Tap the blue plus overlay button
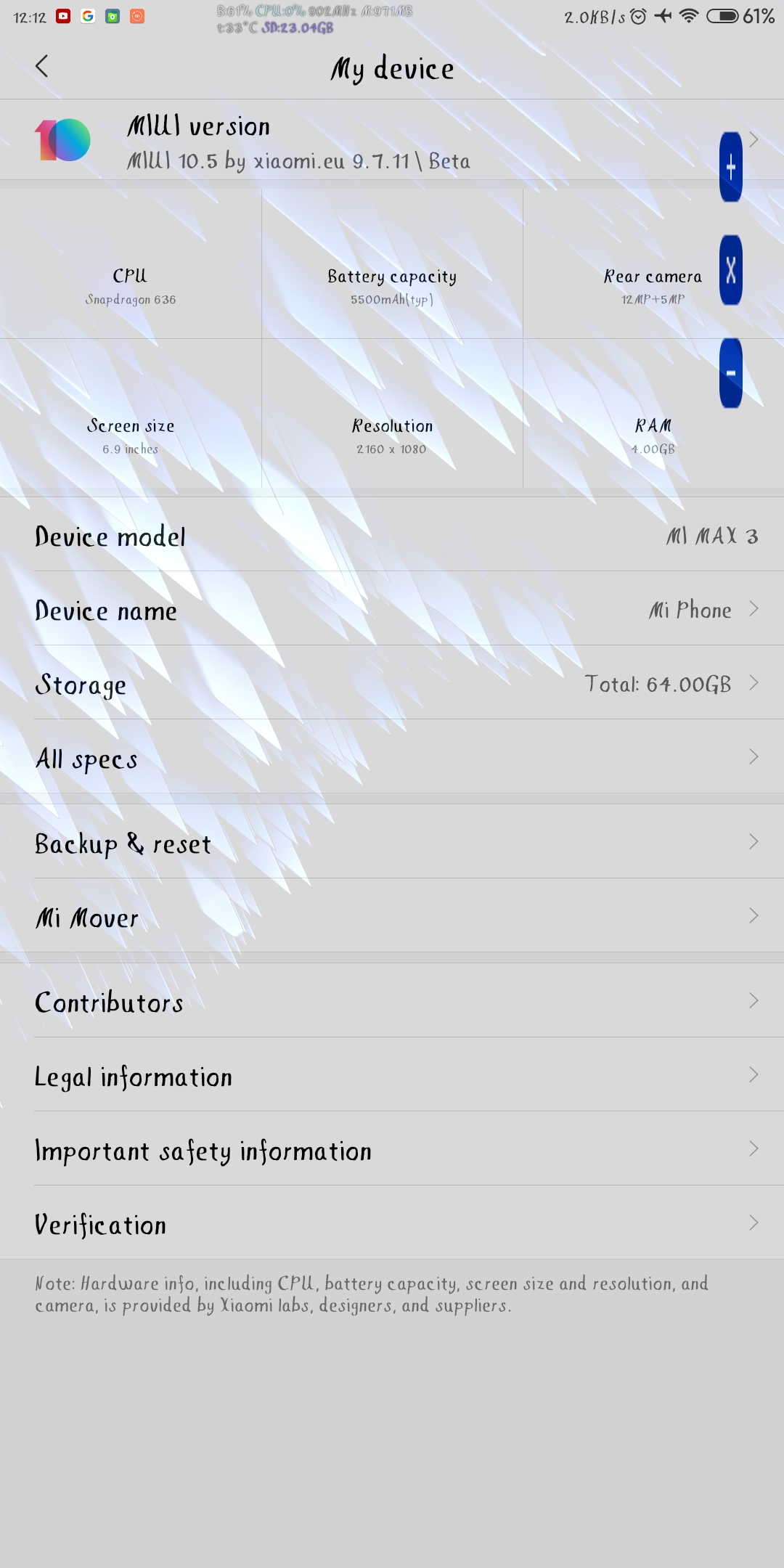Image resolution: width=784 pixels, height=1568 pixels. click(730, 167)
